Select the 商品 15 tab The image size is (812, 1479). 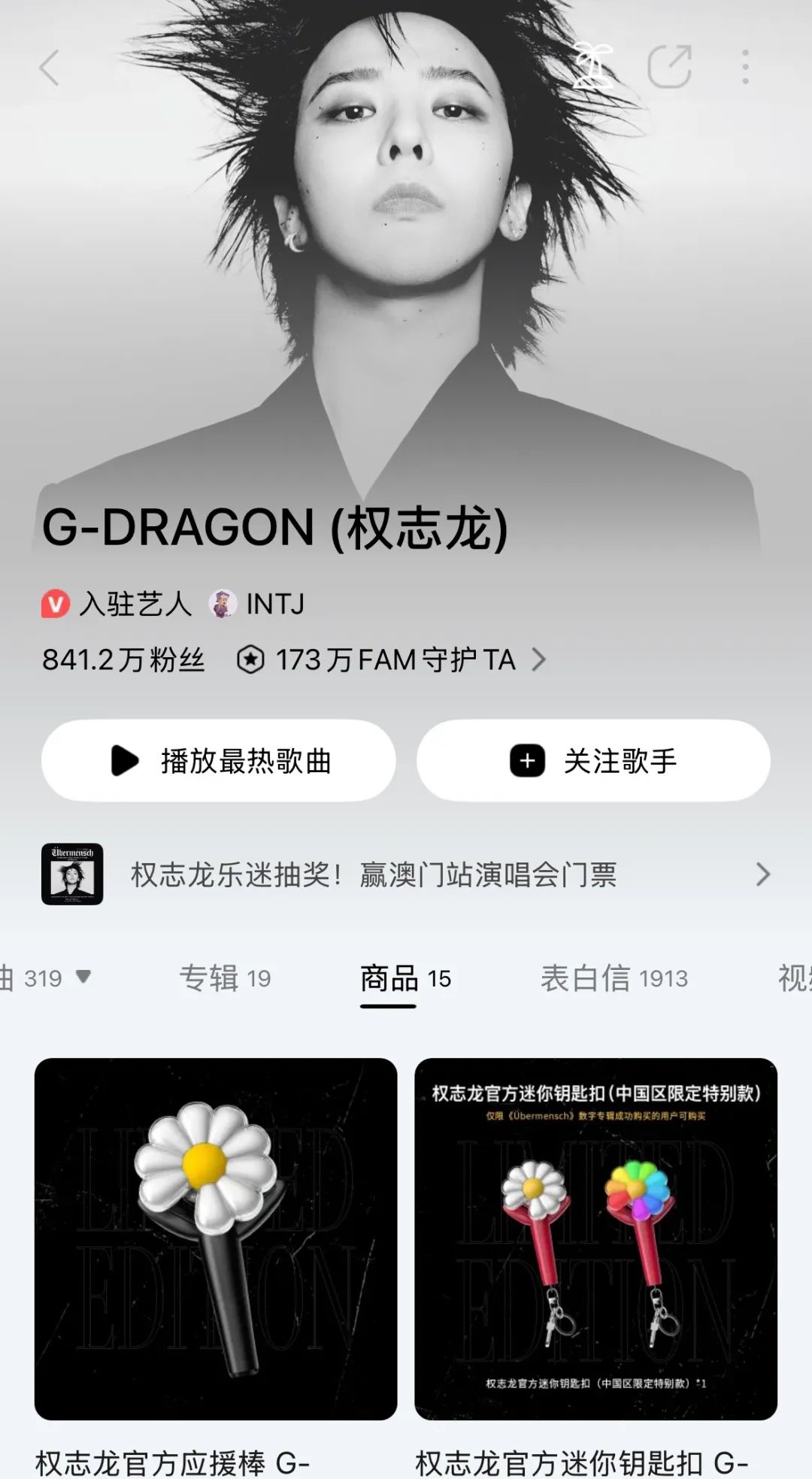[405, 978]
